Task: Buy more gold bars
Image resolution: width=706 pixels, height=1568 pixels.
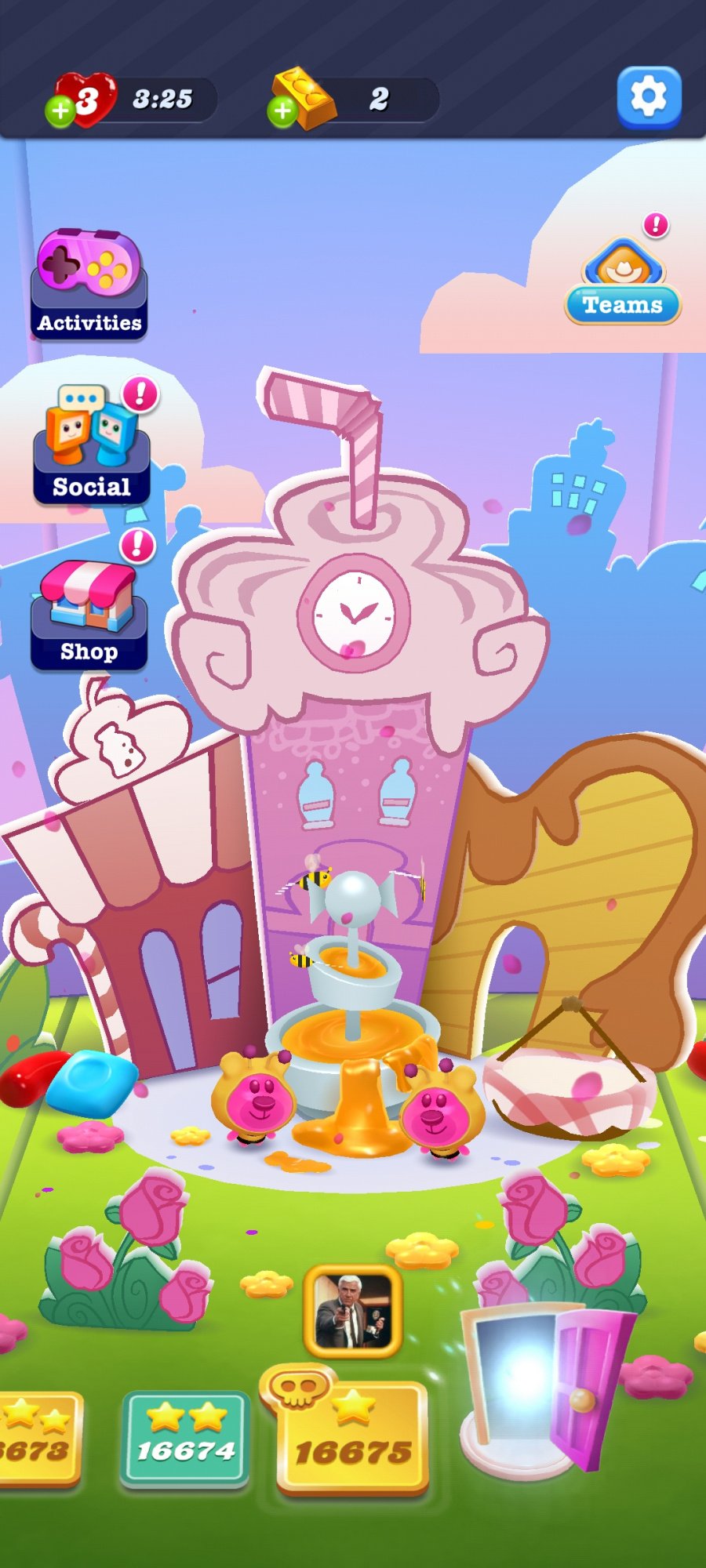Action: (x=282, y=111)
